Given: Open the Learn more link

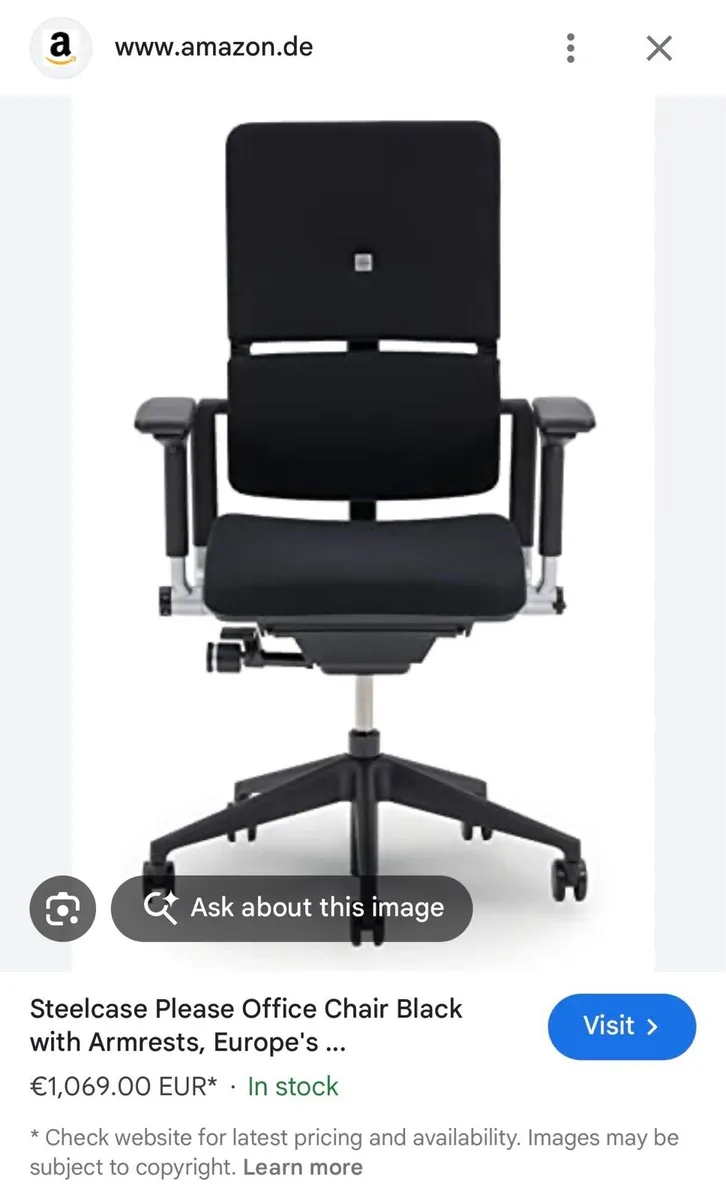Looking at the screenshot, I should point(302,1167).
